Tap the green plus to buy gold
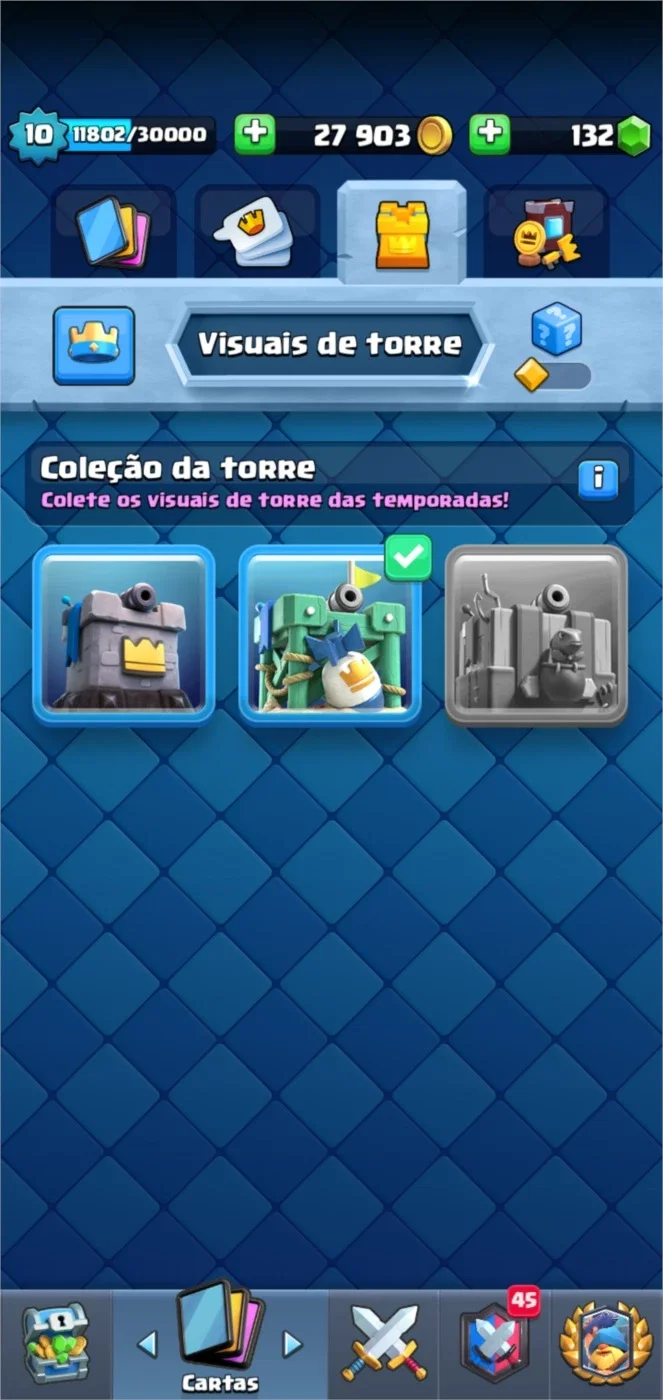Viewport: 663px width, 1400px height. click(x=255, y=135)
